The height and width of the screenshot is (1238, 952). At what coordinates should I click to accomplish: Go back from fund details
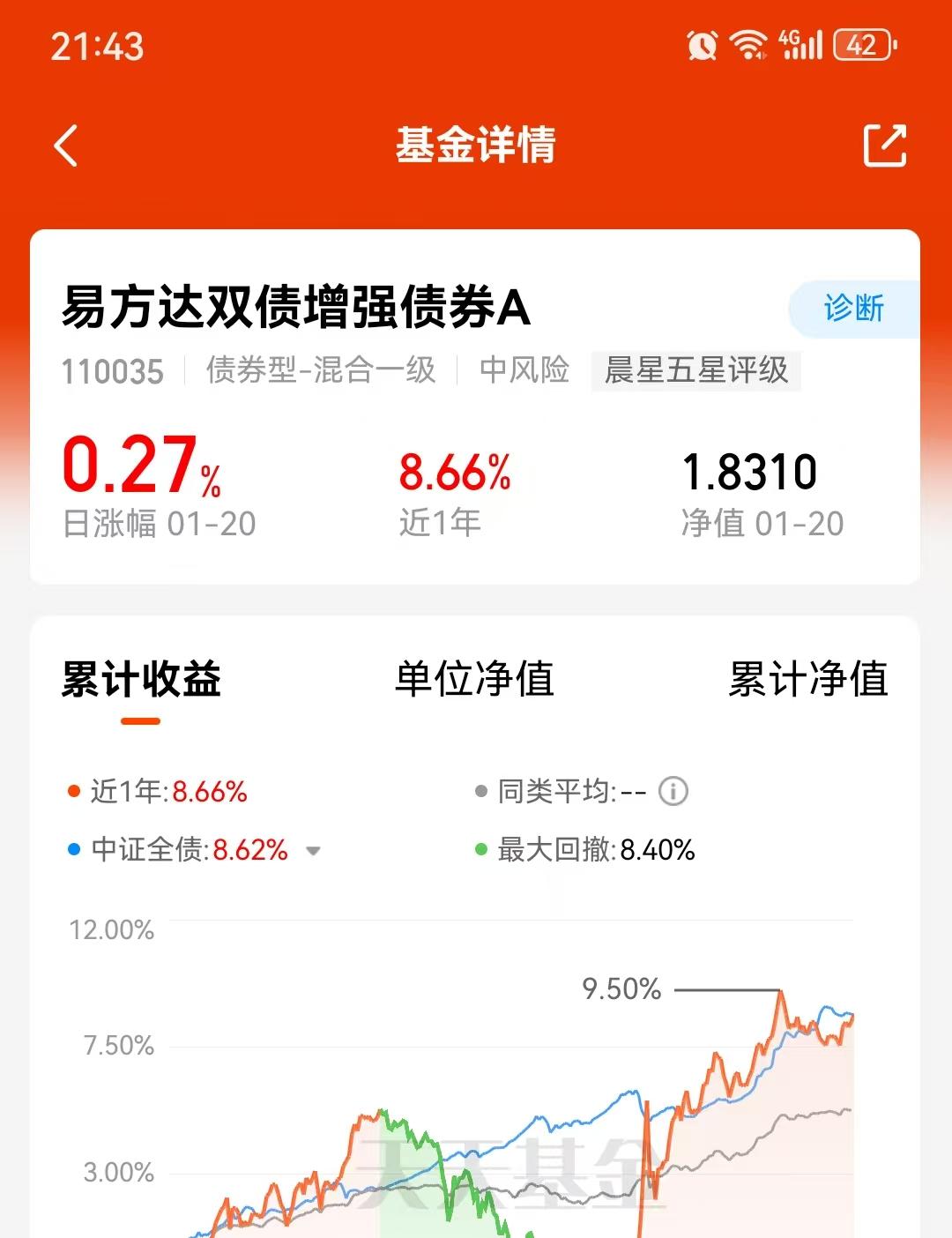(x=67, y=145)
